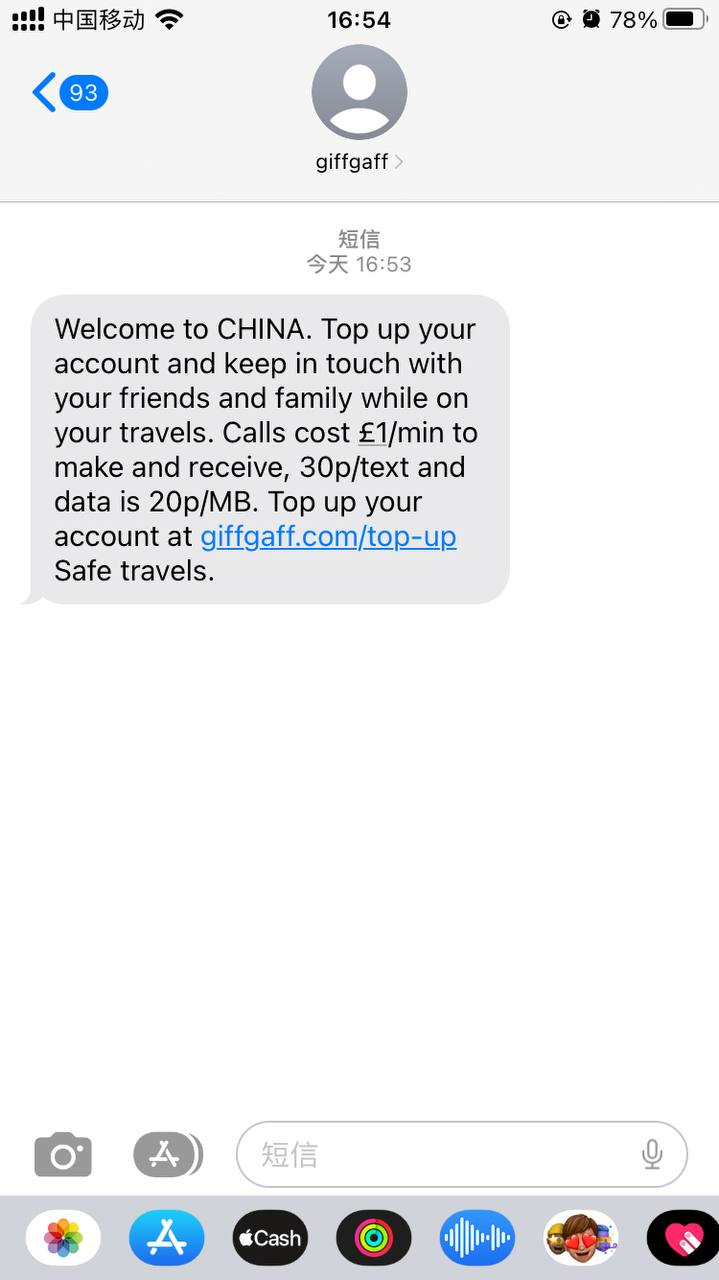Record an audio message with waveform app
The width and height of the screenshot is (719, 1280).
(x=477, y=1238)
